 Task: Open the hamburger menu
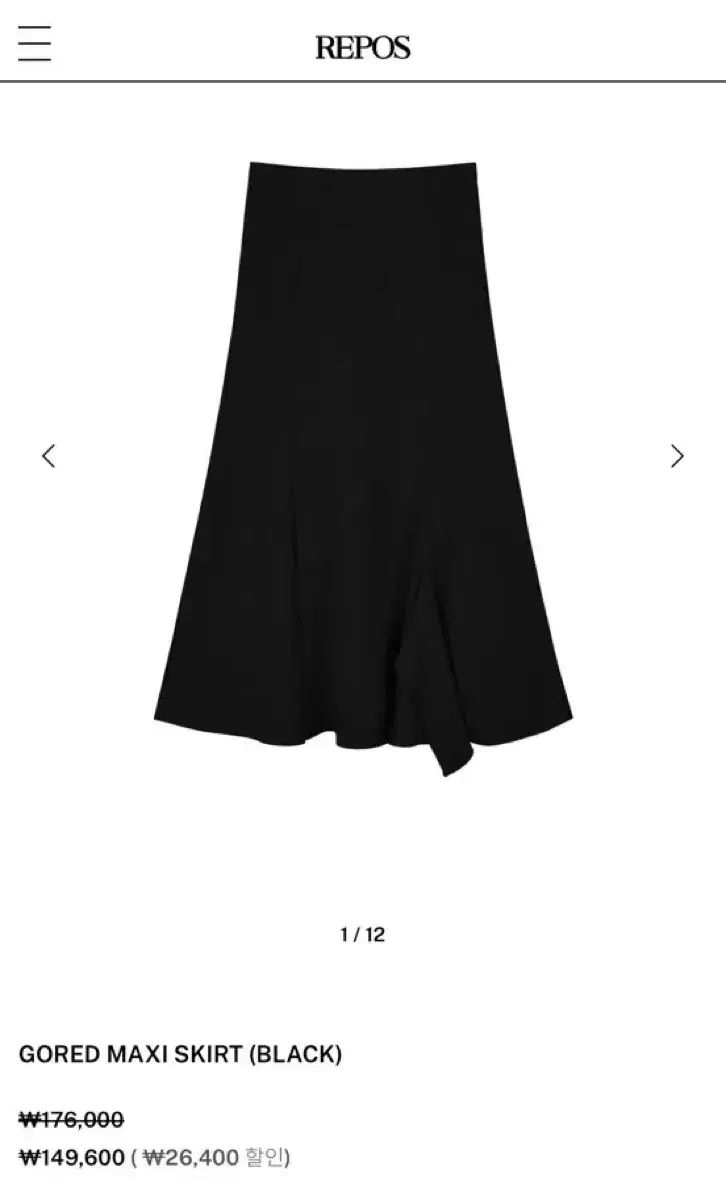[34, 44]
